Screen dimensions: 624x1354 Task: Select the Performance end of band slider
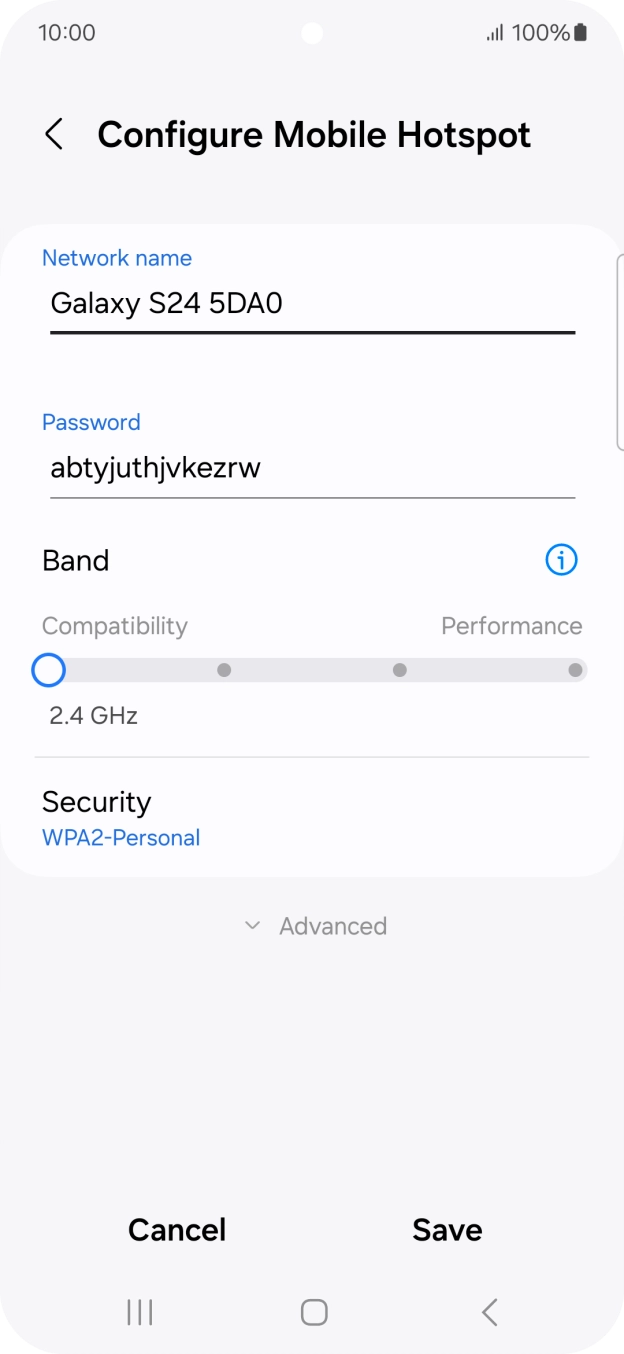click(x=575, y=670)
